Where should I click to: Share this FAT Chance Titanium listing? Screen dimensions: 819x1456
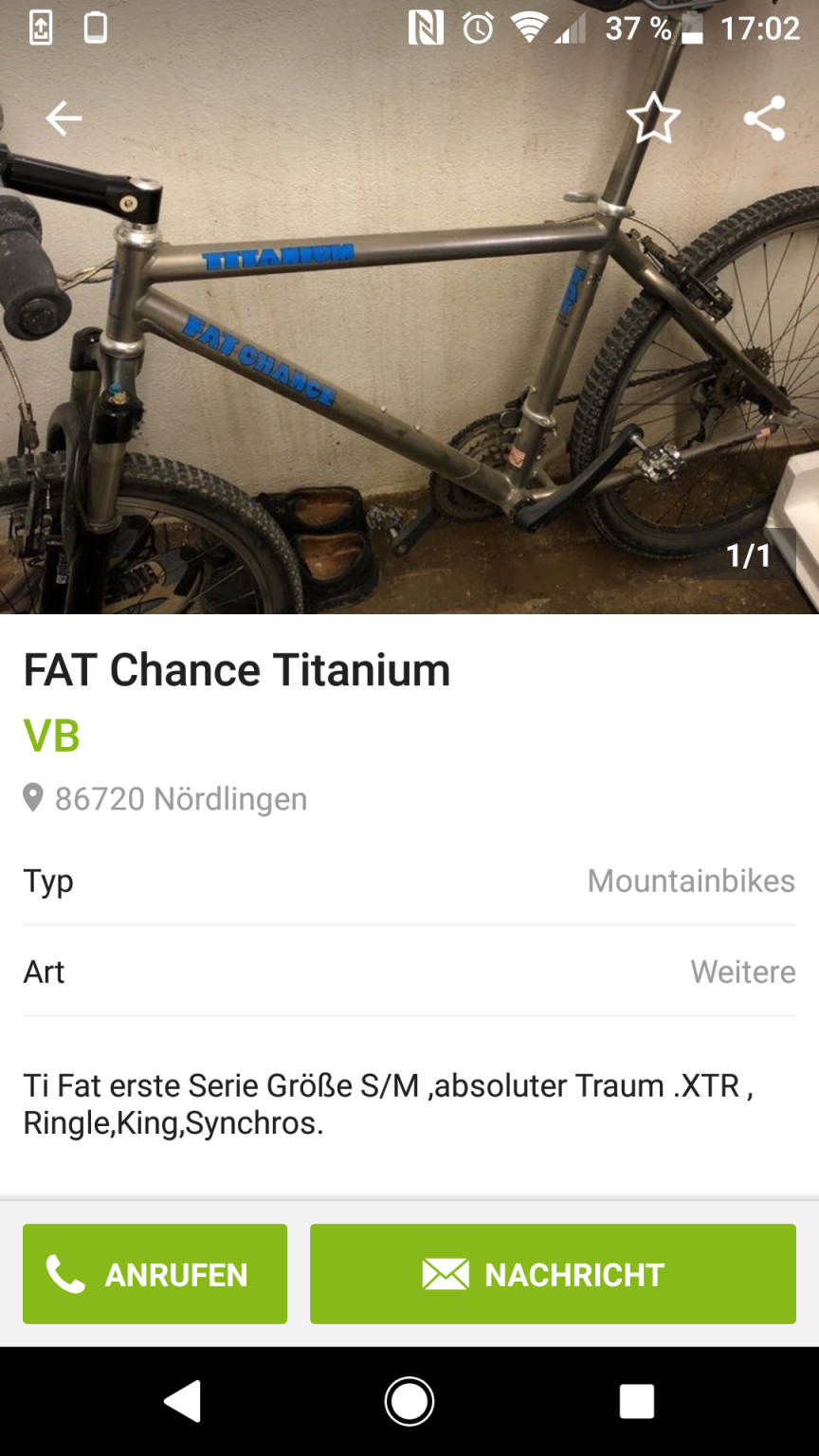tap(764, 119)
